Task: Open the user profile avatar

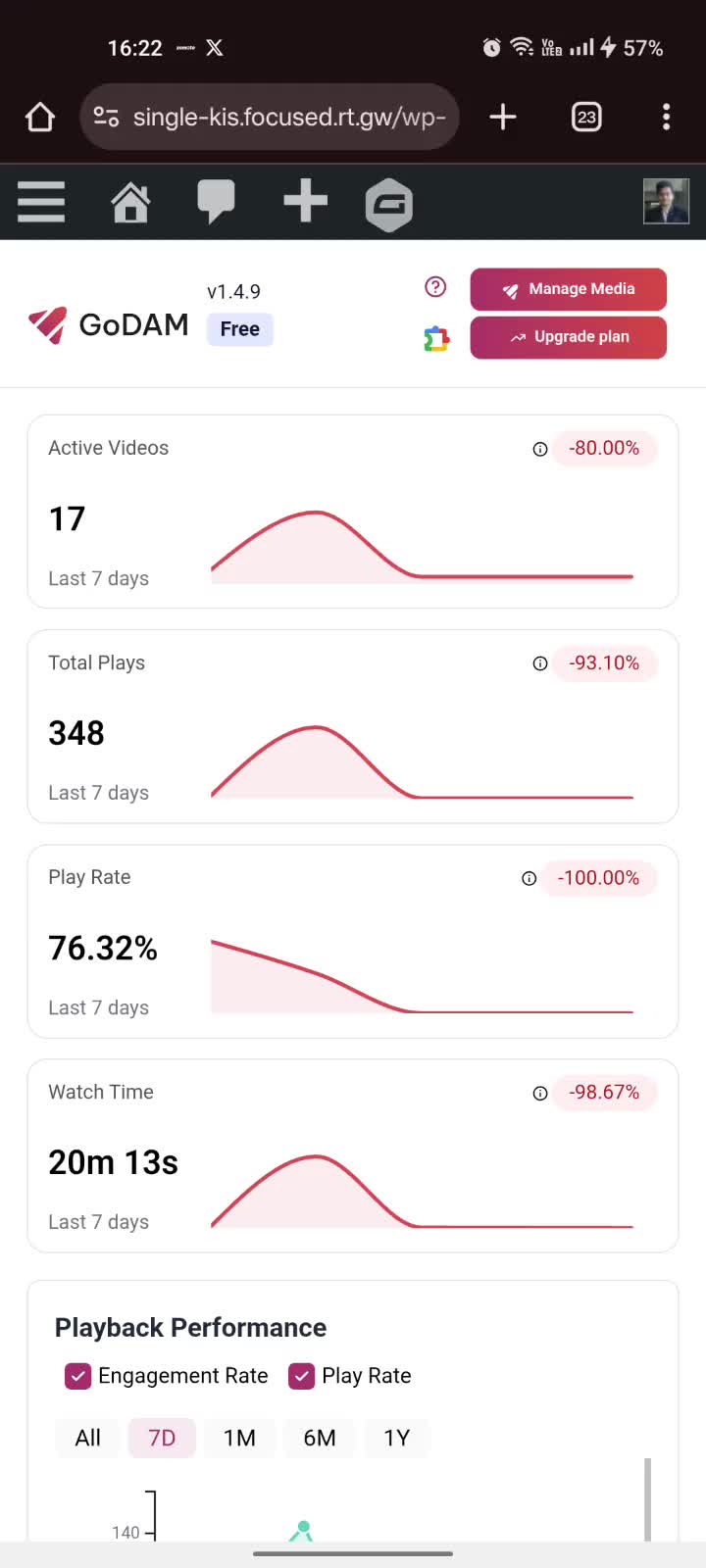Action: coord(666,202)
